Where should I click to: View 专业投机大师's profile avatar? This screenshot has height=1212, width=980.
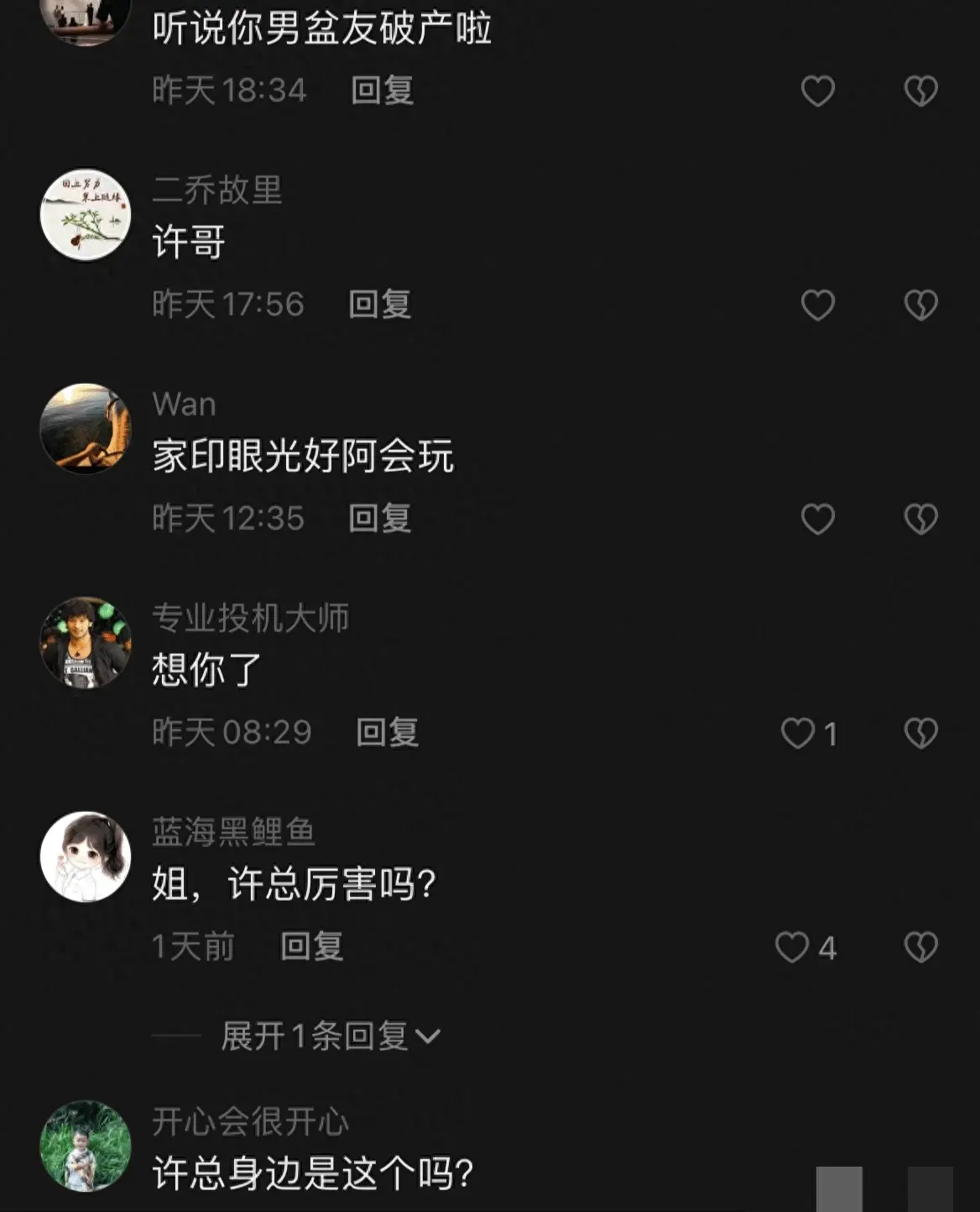86,643
